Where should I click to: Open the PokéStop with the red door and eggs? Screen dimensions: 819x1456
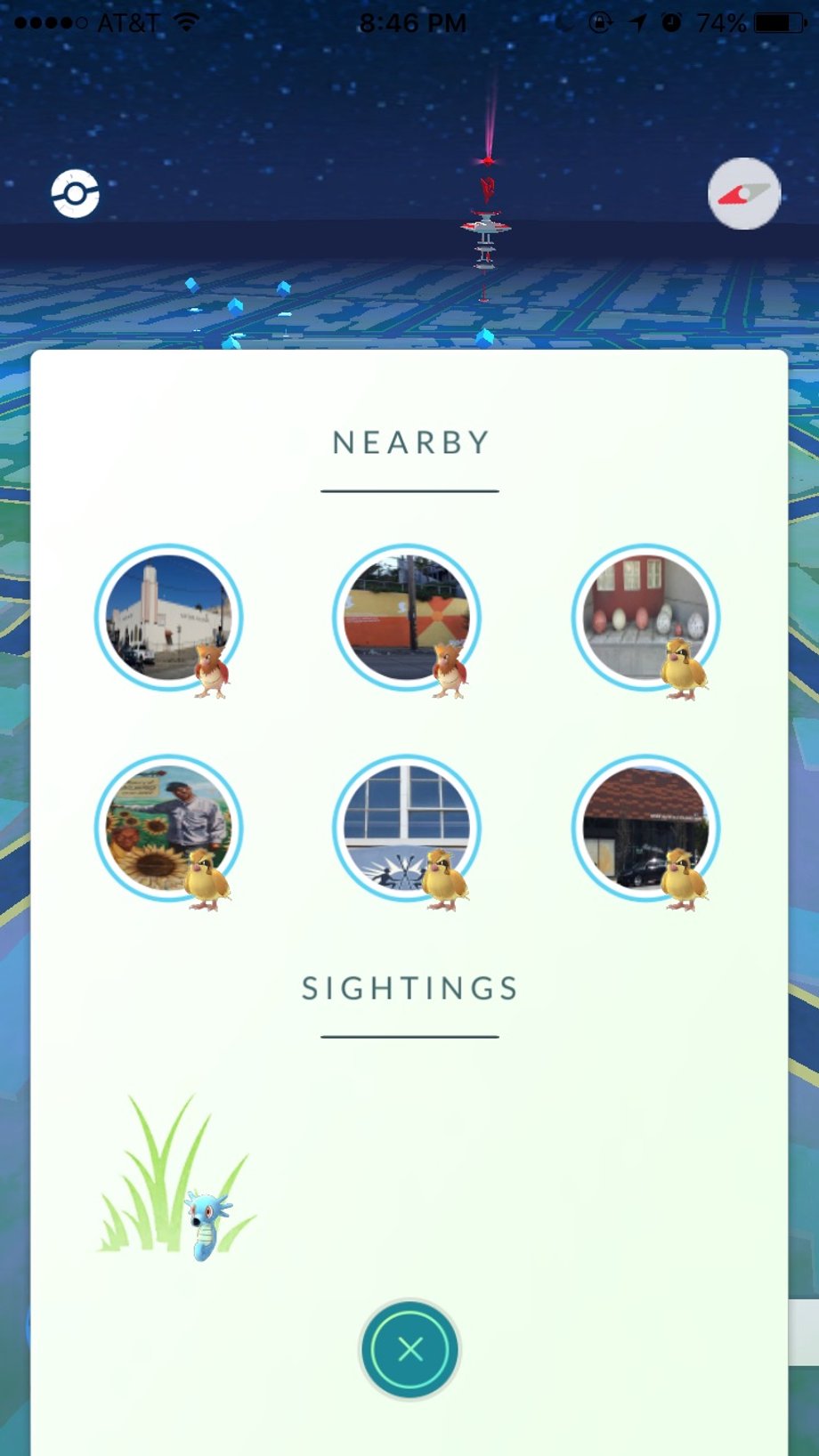click(x=645, y=619)
